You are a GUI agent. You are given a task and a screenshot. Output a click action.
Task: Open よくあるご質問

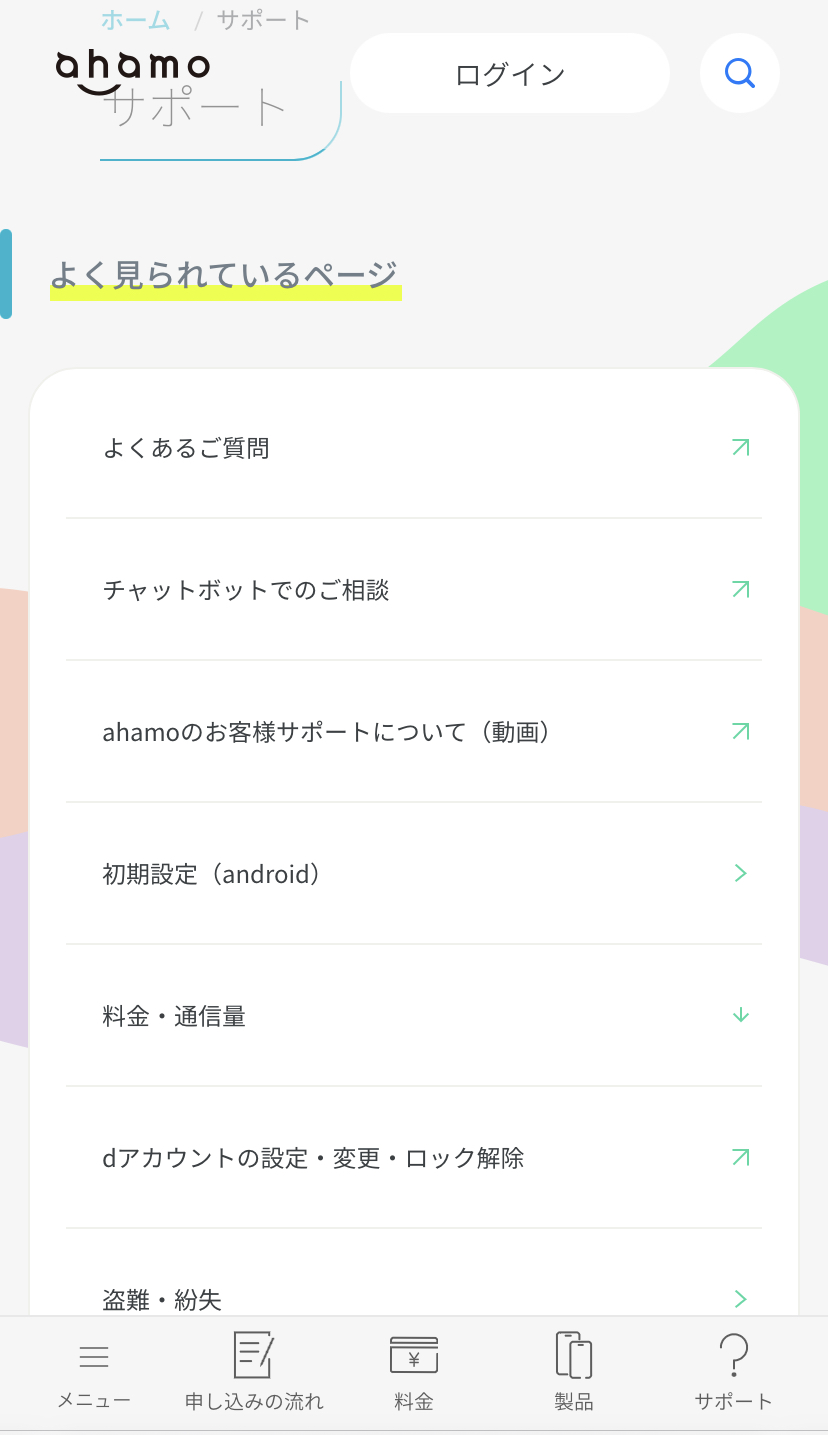[414, 448]
